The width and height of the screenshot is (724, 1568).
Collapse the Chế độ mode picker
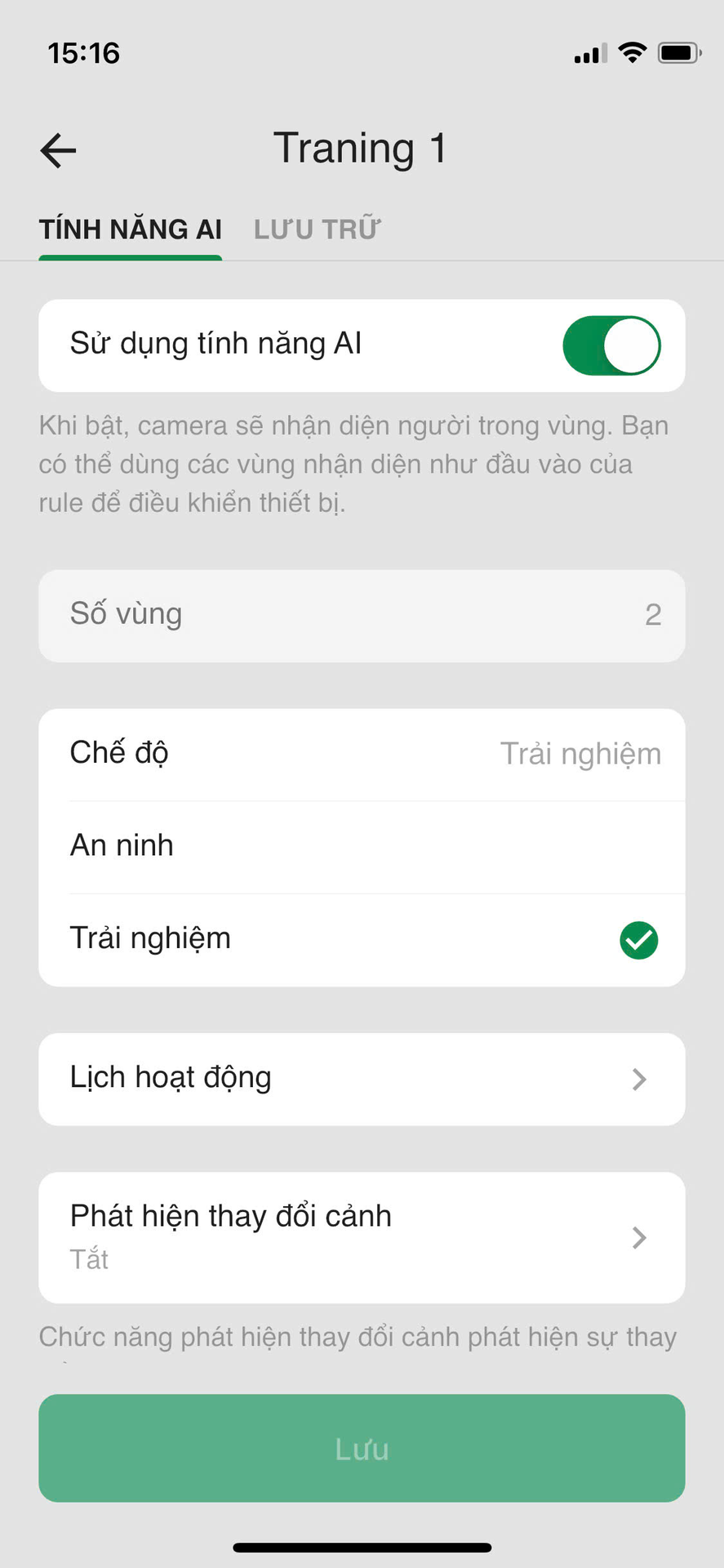tap(362, 754)
